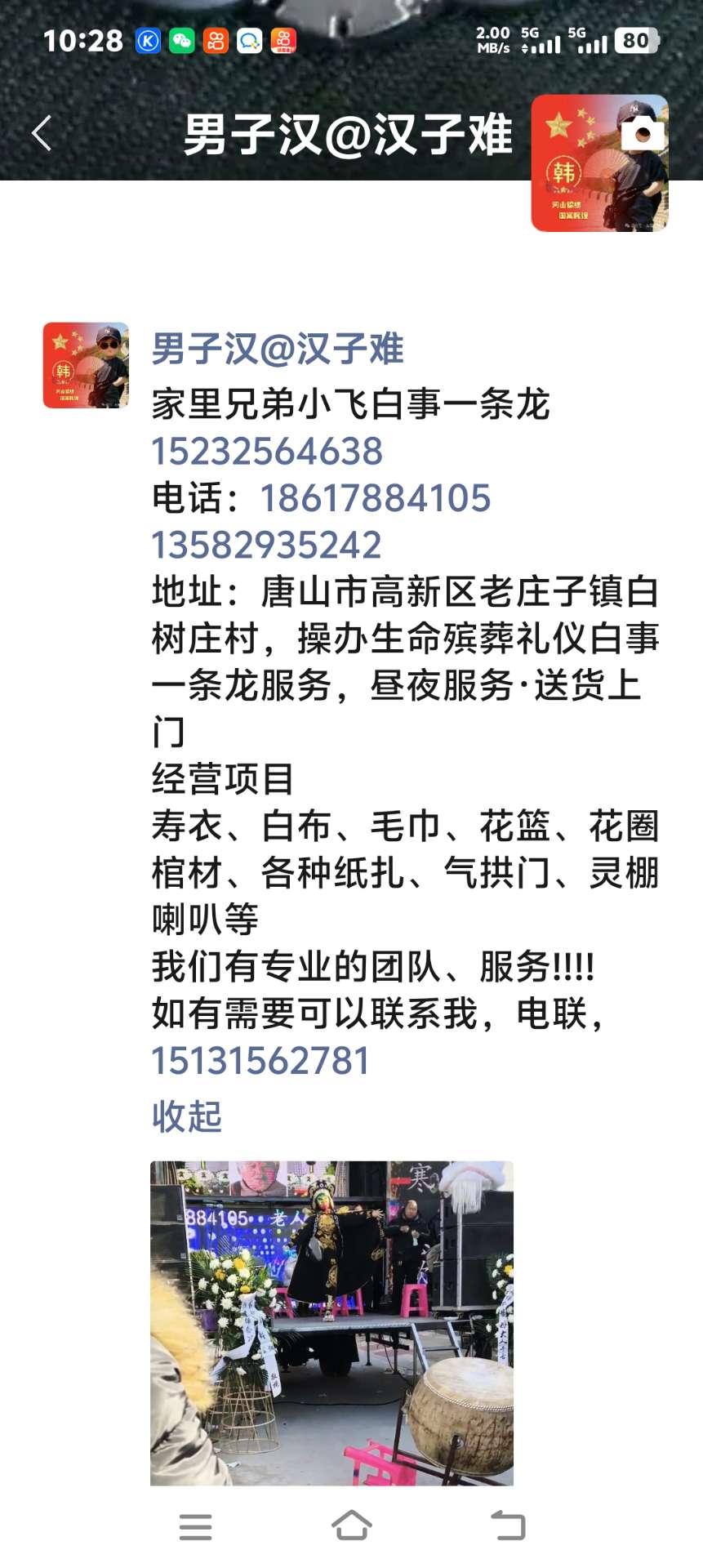Open recent apps from the system navigation bar
The height and width of the screenshot is (1568, 703).
(x=196, y=1526)
